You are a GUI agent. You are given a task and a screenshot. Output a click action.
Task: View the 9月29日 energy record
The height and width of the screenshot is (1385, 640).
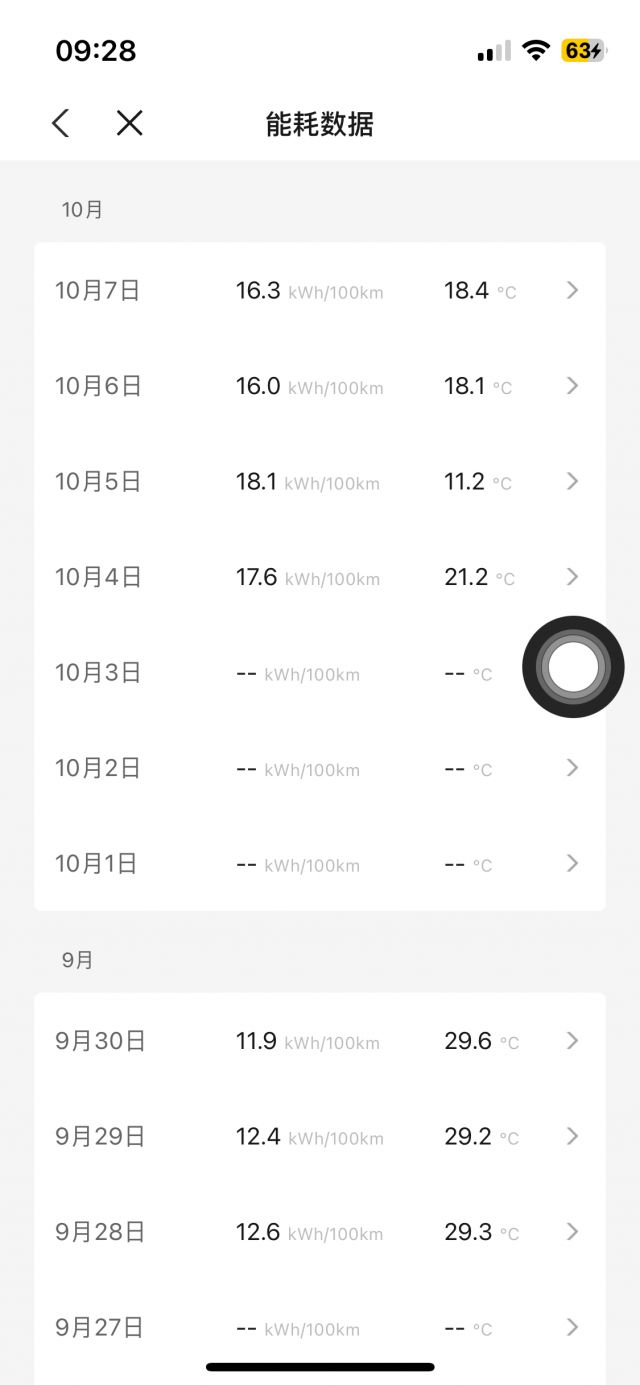point(319,1137)
